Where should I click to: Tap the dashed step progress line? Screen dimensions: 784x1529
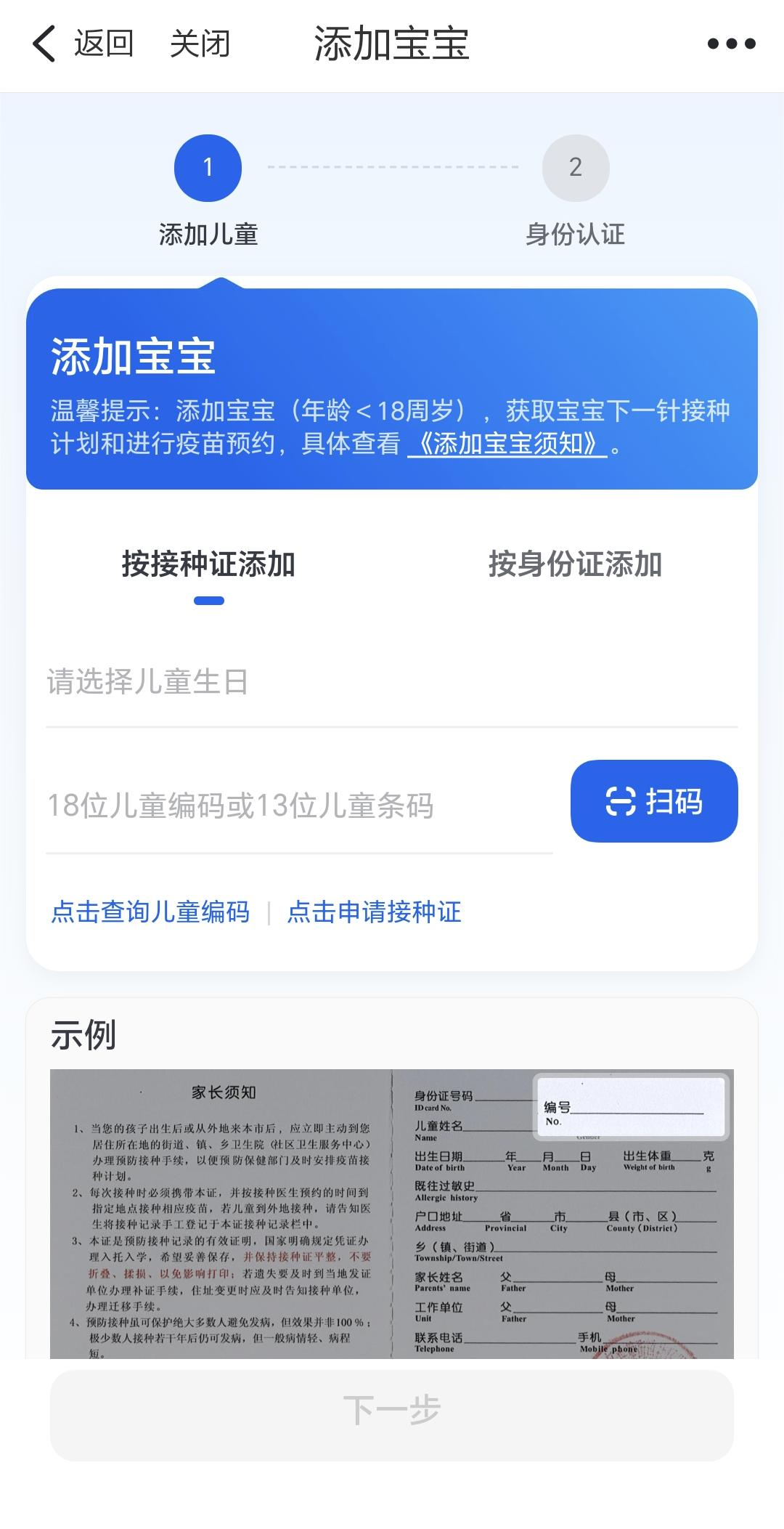pos(392,167)
